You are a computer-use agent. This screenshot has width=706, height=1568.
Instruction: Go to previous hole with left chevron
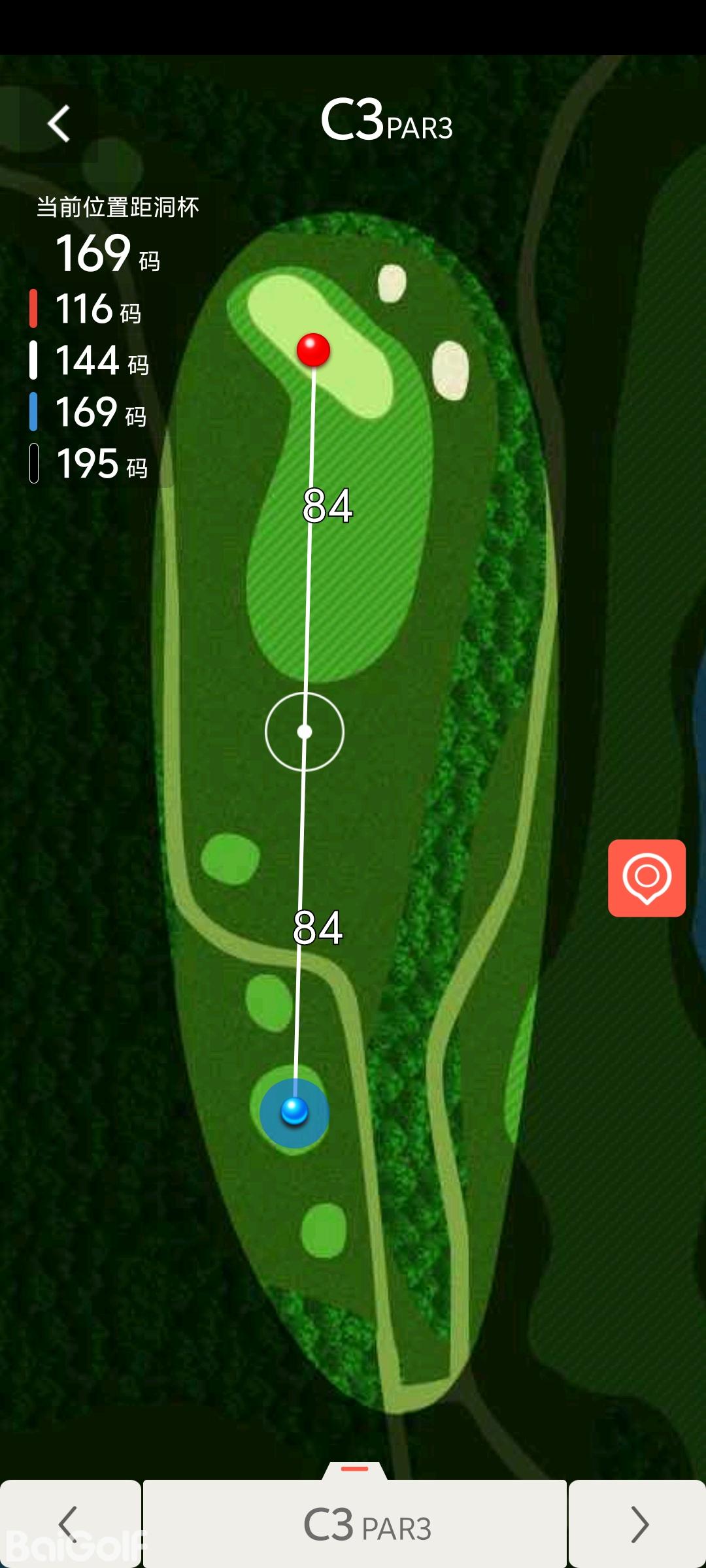click(69, 1524)
